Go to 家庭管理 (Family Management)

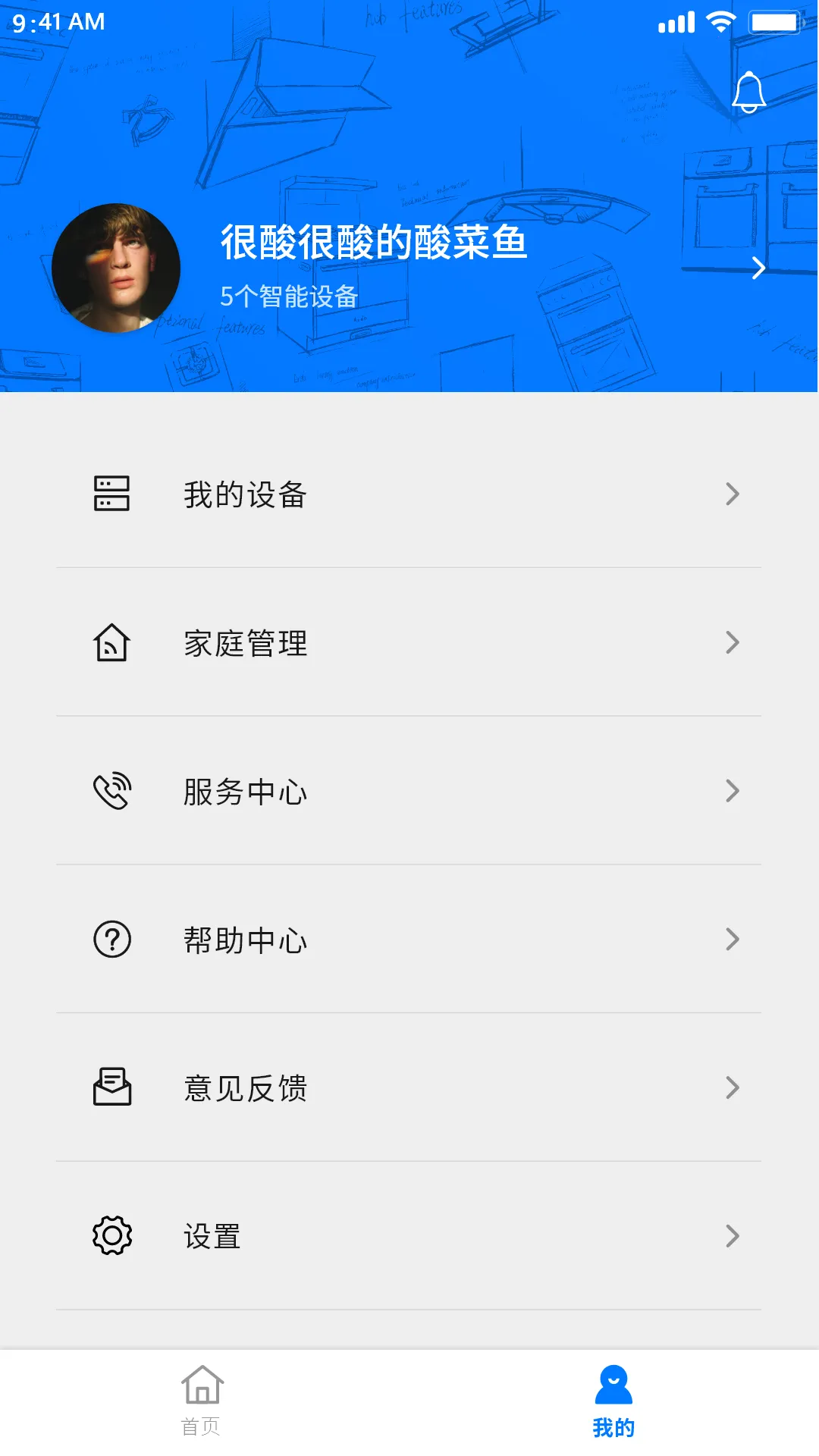408,643
